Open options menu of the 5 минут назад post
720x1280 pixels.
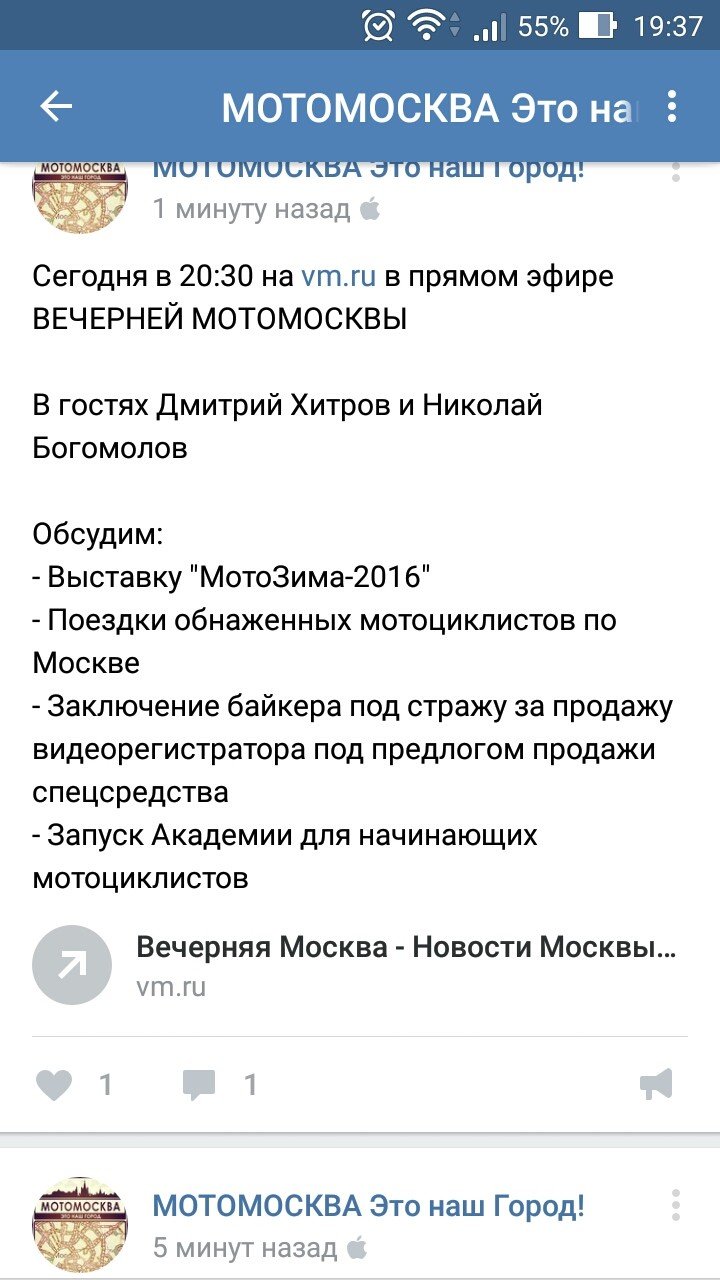676,1206
